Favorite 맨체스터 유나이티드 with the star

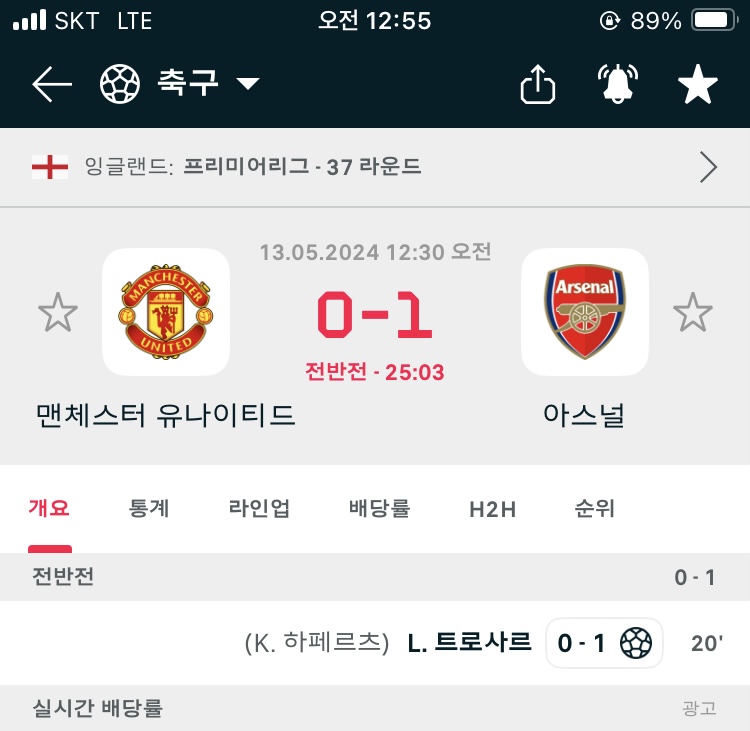point(58,313)
